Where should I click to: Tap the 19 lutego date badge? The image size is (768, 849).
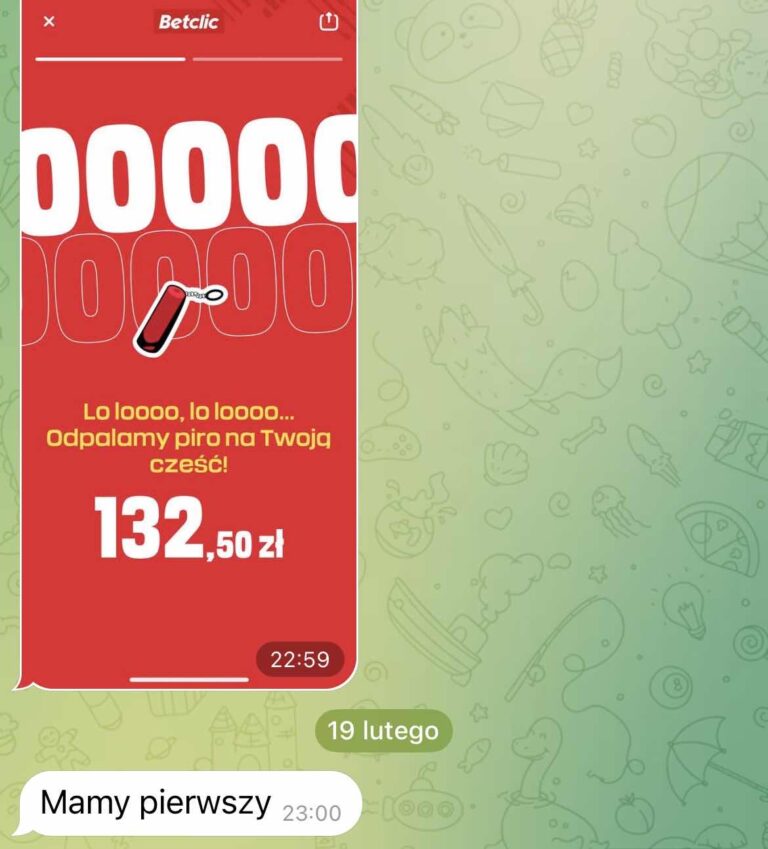[x=383, y=731]
